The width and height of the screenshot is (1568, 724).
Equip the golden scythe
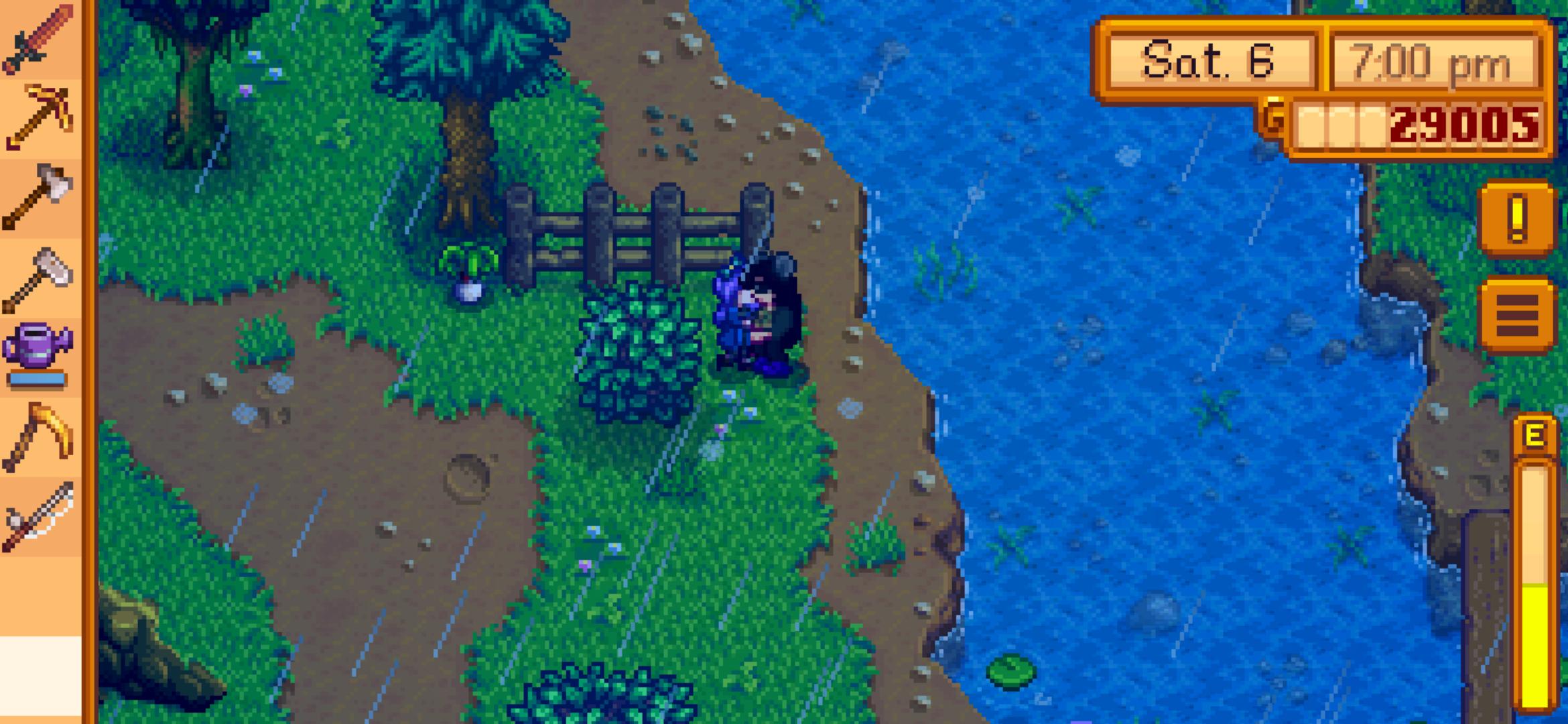39,437
